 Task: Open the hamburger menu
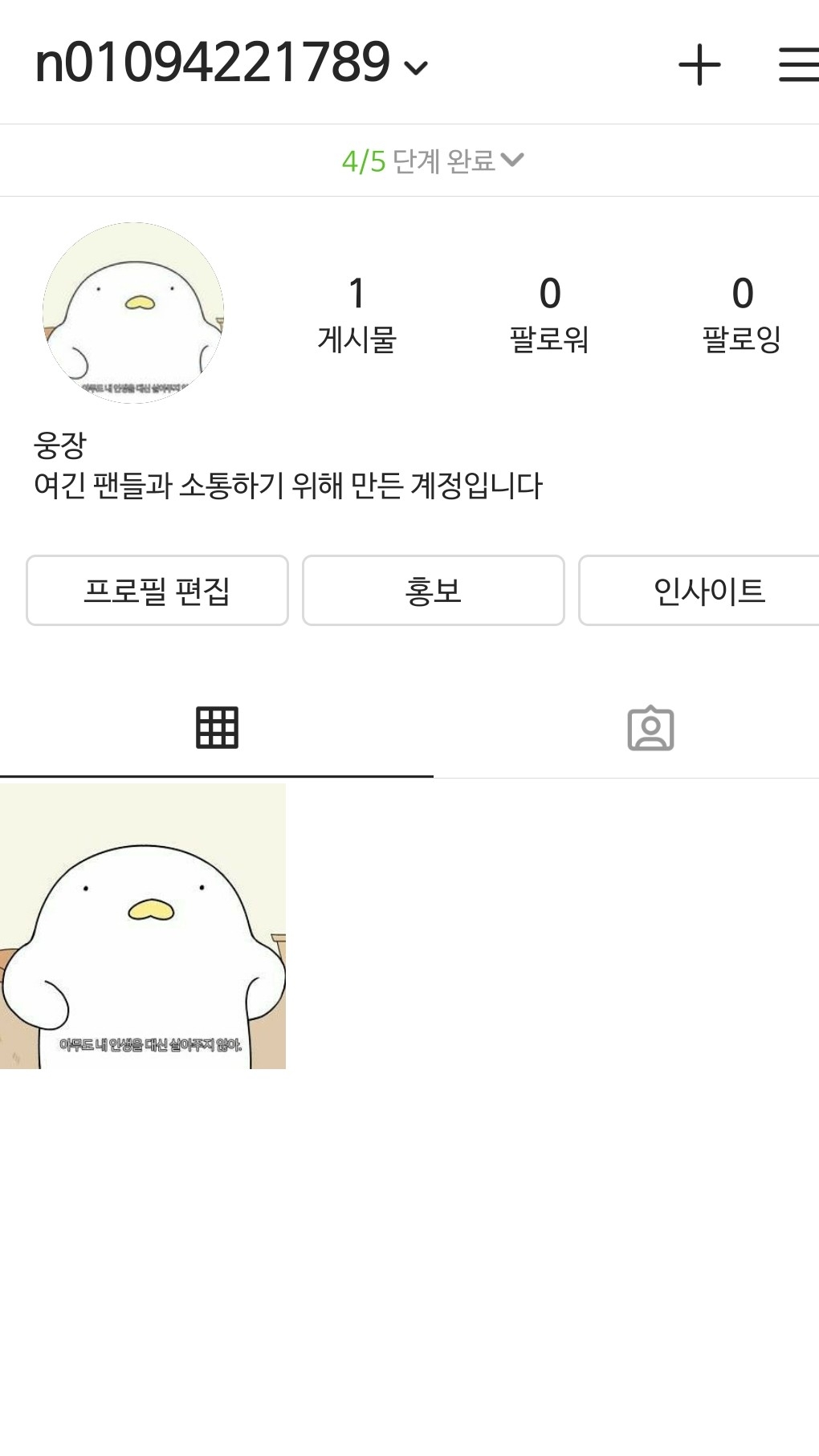[798, 65]
